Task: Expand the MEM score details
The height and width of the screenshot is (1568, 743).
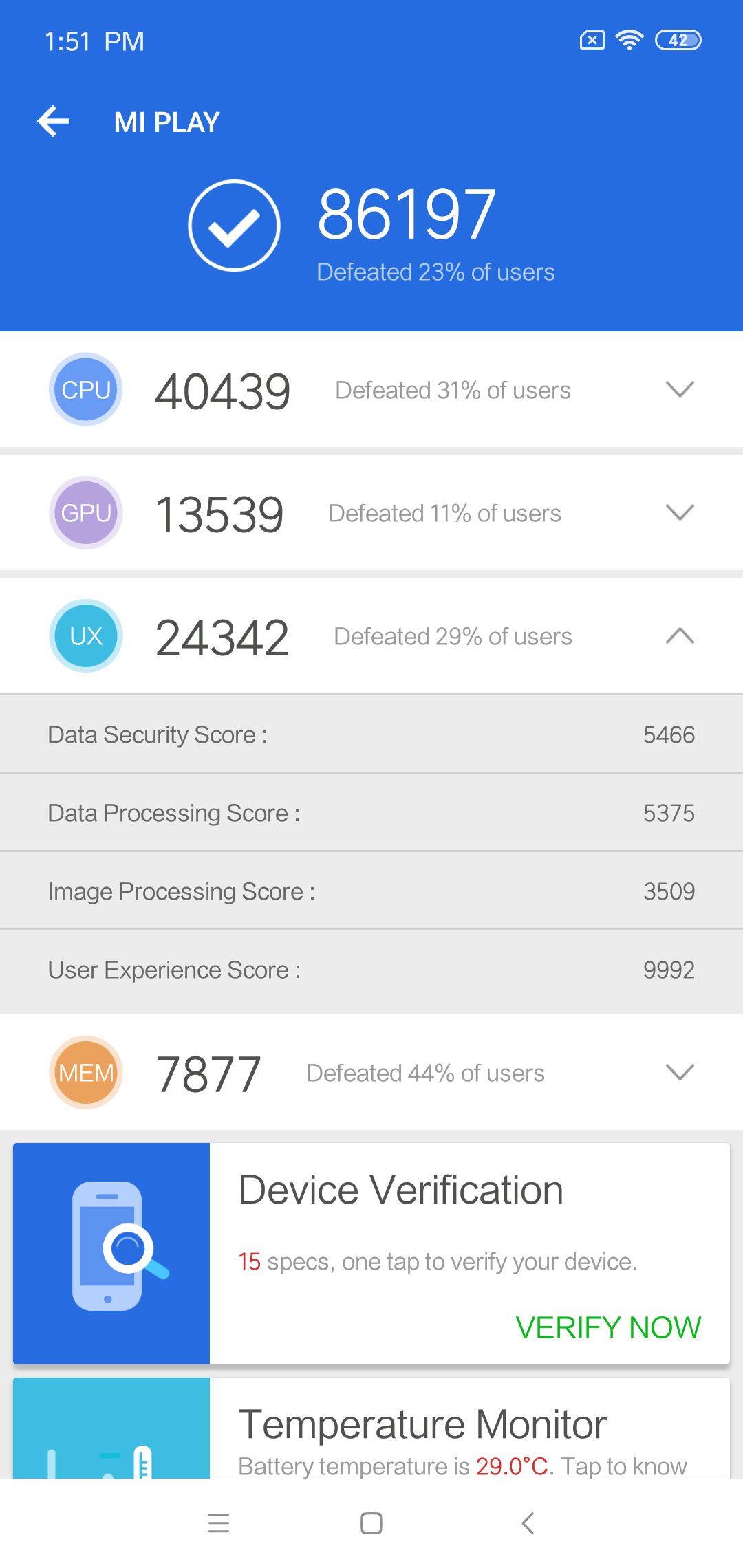Action: (x=680, y=1072)
